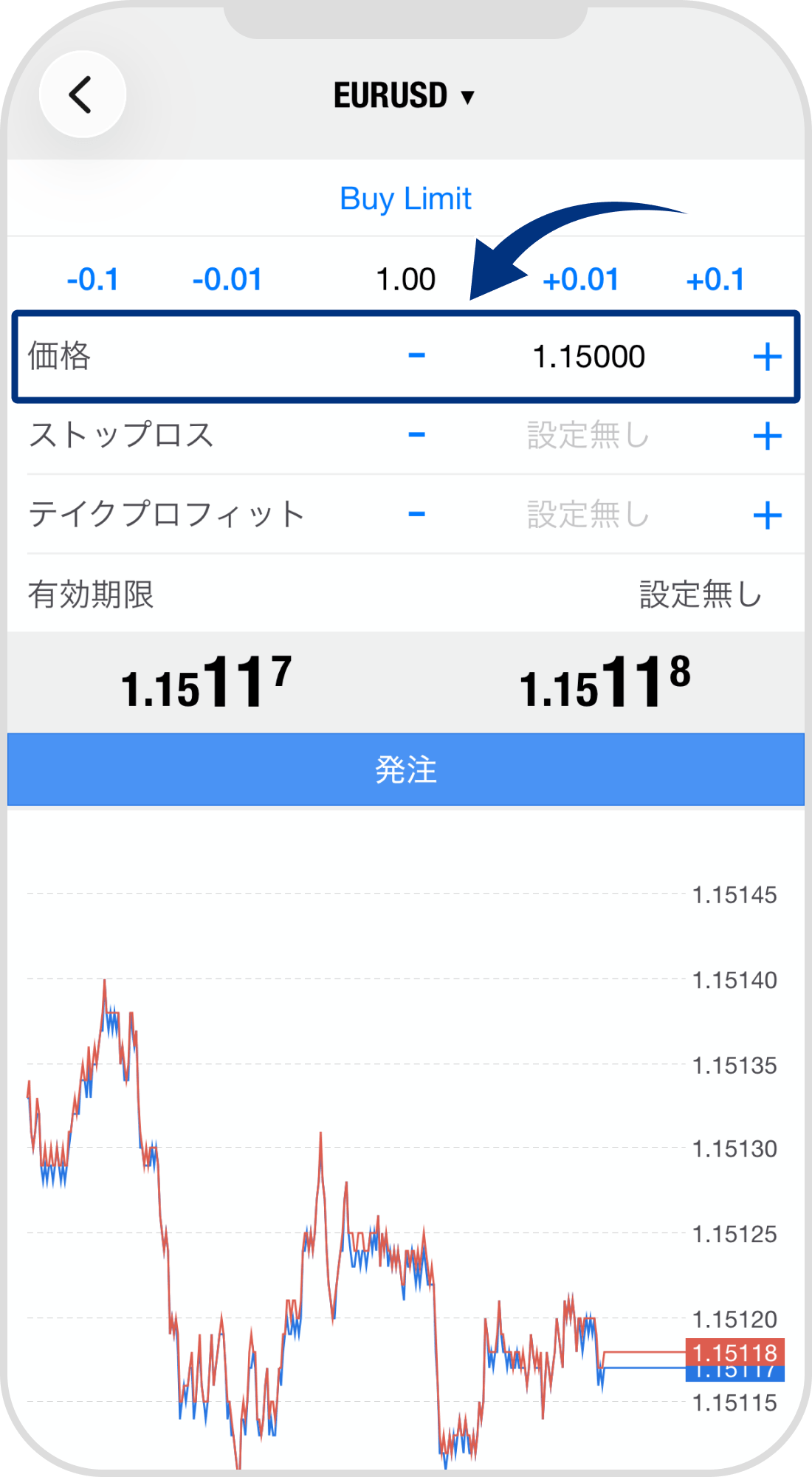Click the minus icon for テイクプロフィット
The height and width of the screenshot is (1477, 812).
417,515
